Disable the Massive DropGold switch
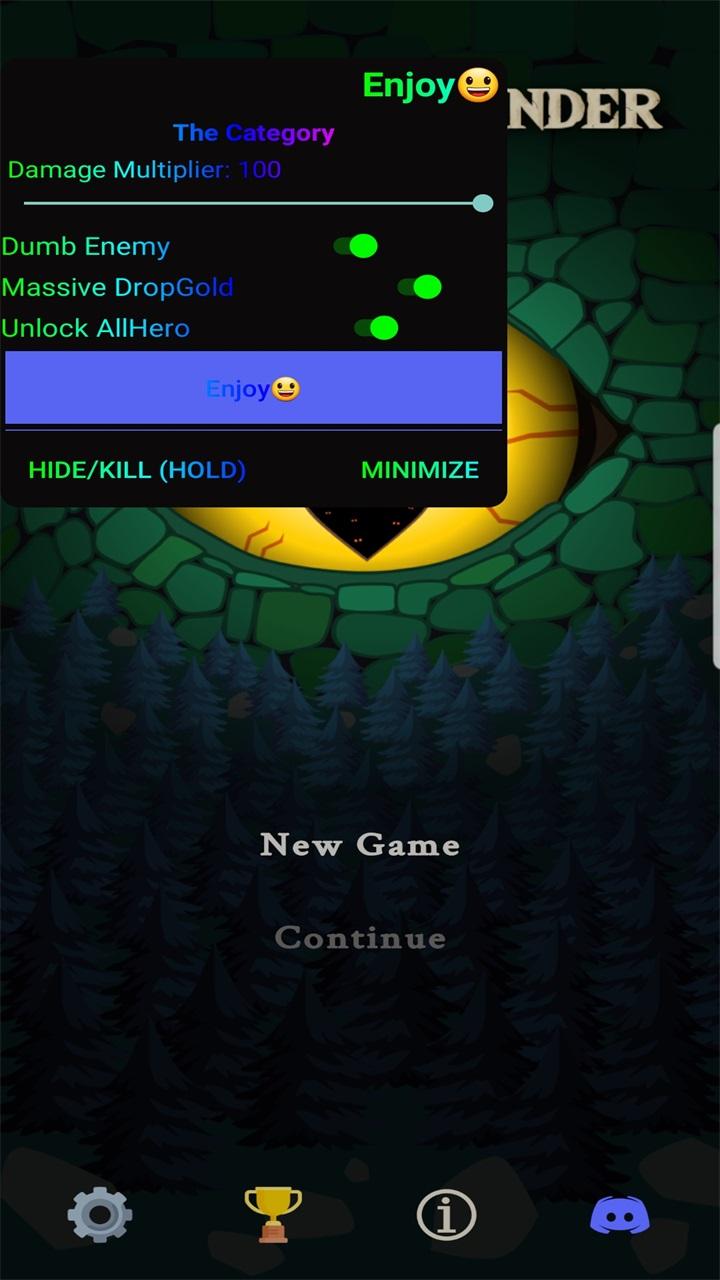The width and height of the screenshot is (720, 1280). [x=420, y=287]
